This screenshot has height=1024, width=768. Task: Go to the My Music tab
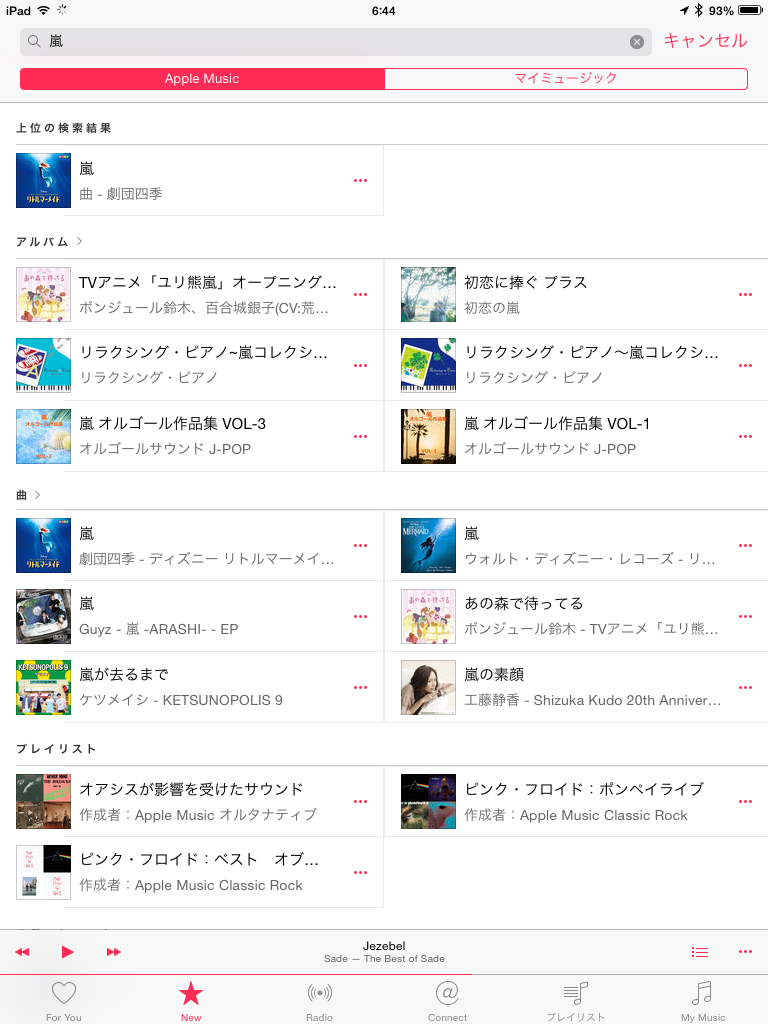703,1000
